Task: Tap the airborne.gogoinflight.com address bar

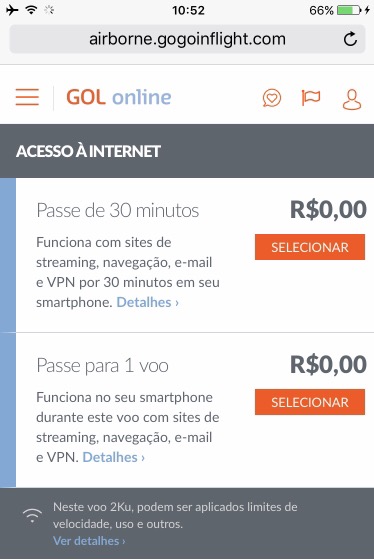Action: [187, 39]
